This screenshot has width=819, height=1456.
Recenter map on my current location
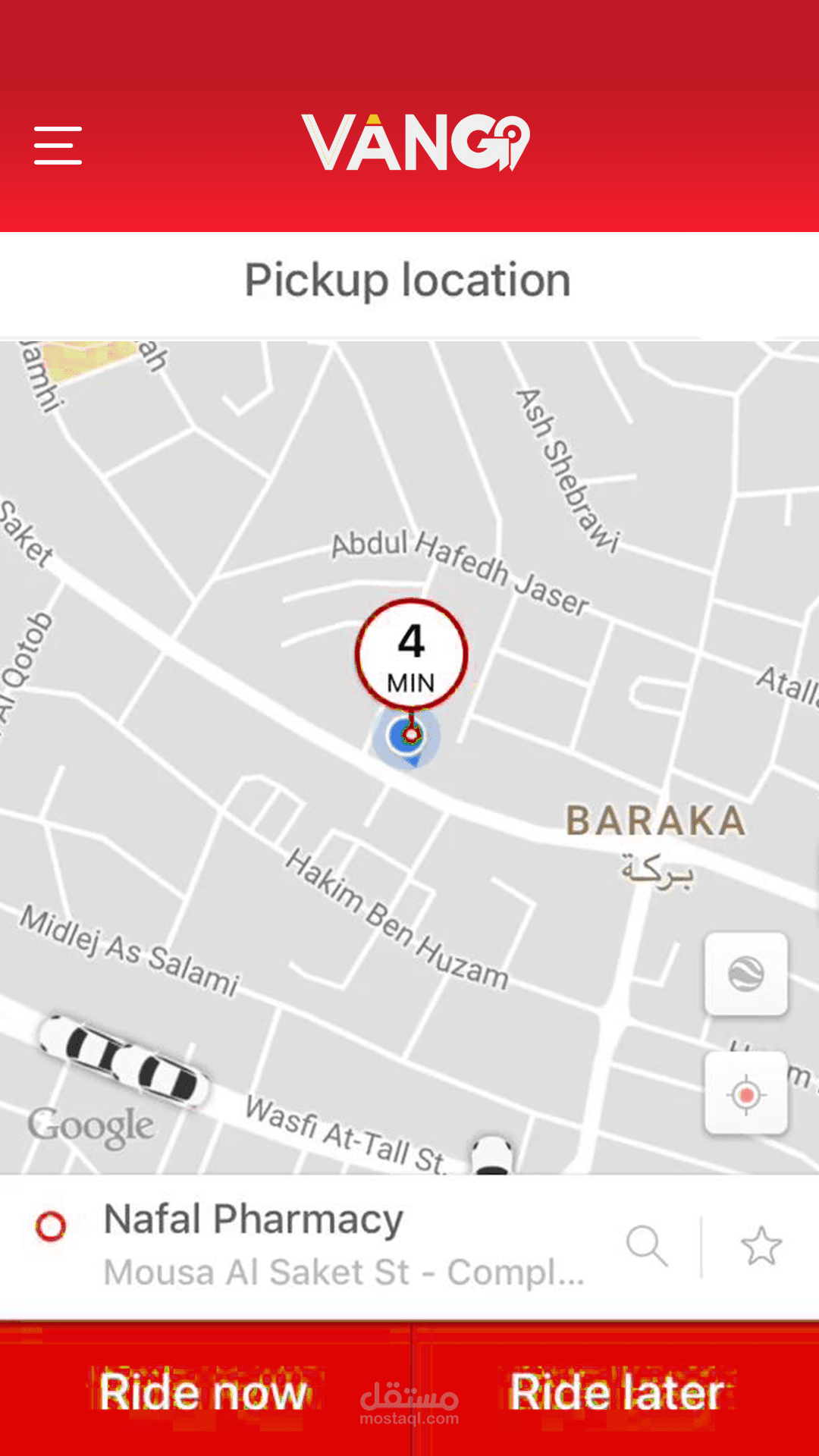pos(746,1094)
